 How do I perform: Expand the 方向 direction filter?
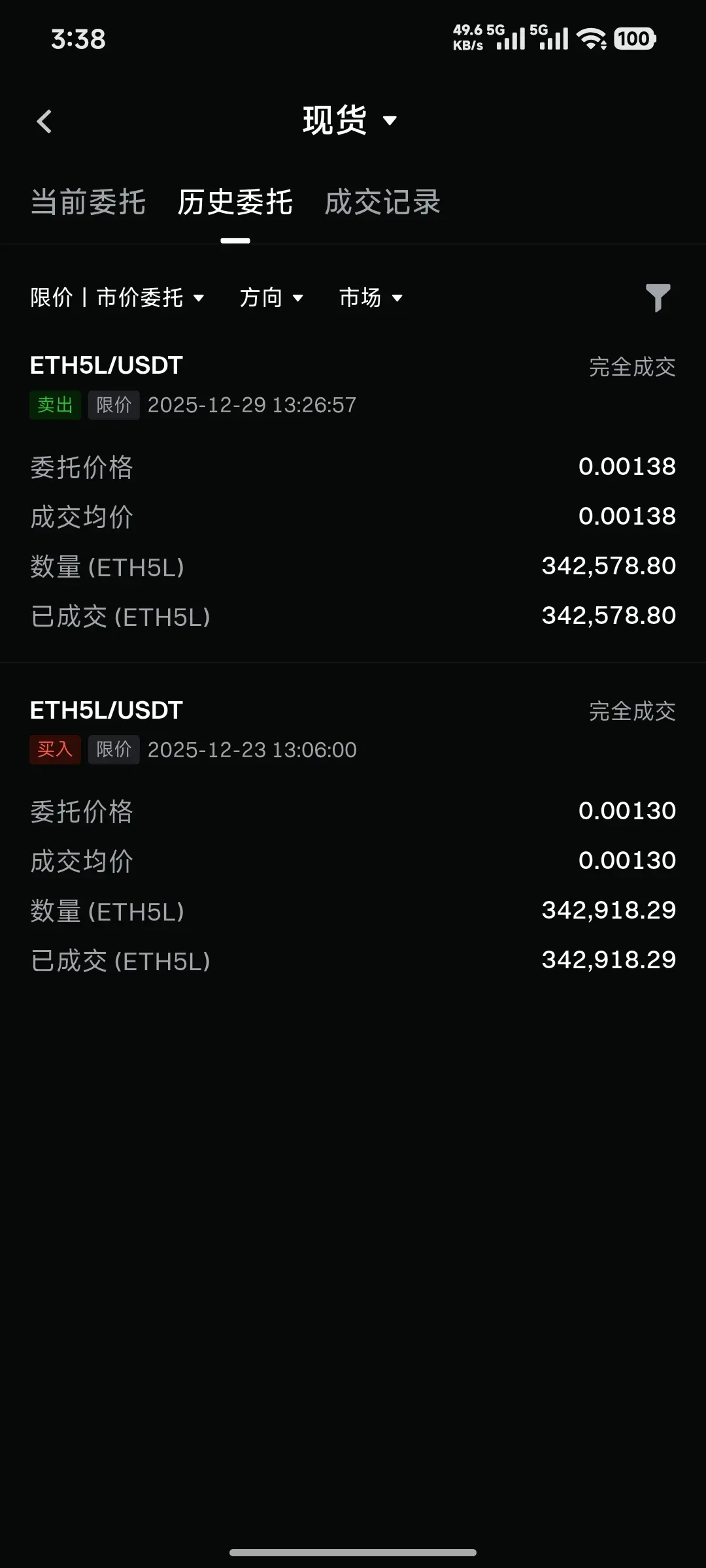pos(271,298)
